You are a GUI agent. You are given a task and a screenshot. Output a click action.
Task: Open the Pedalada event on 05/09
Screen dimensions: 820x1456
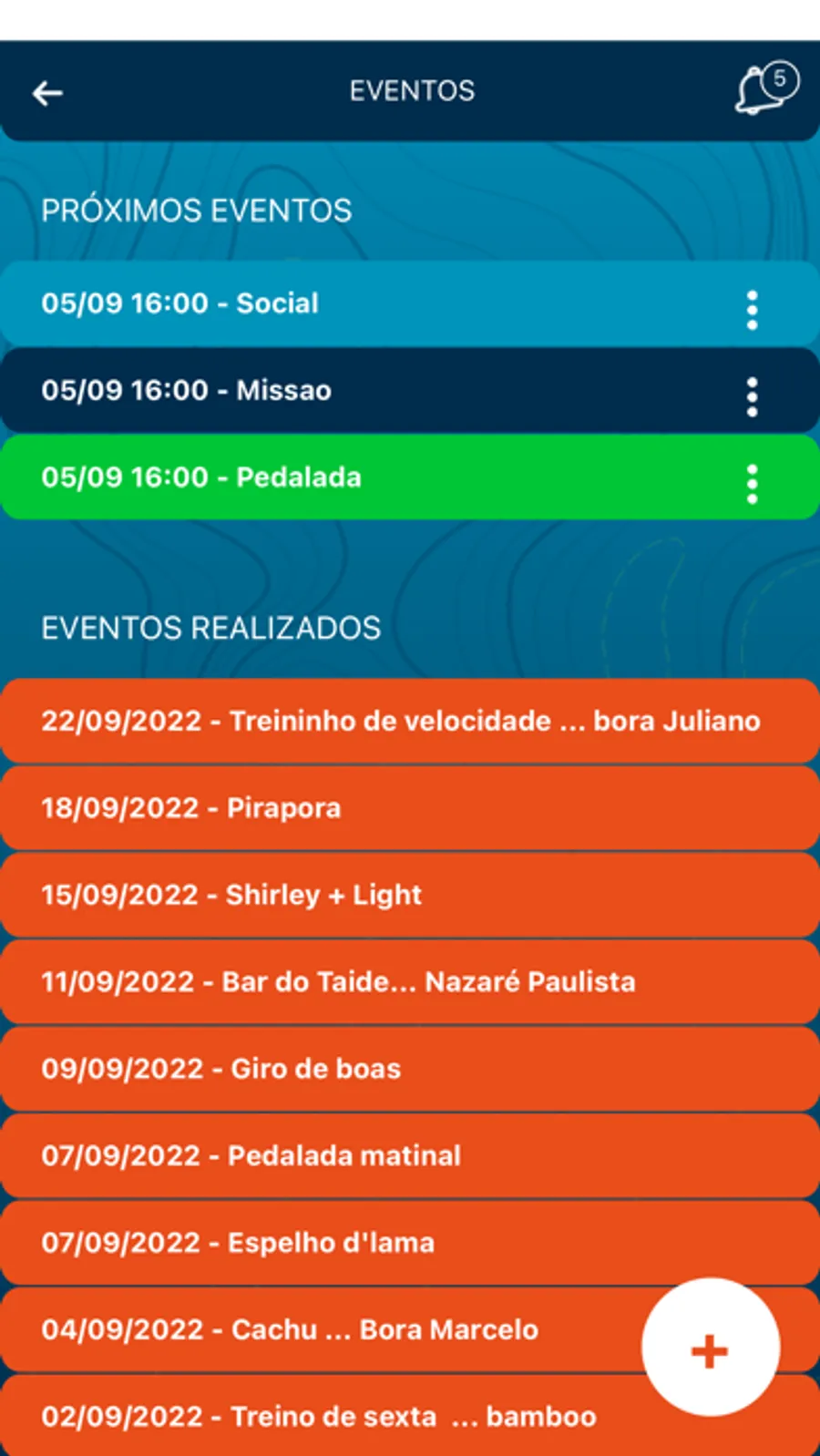[x=364, y=477]
